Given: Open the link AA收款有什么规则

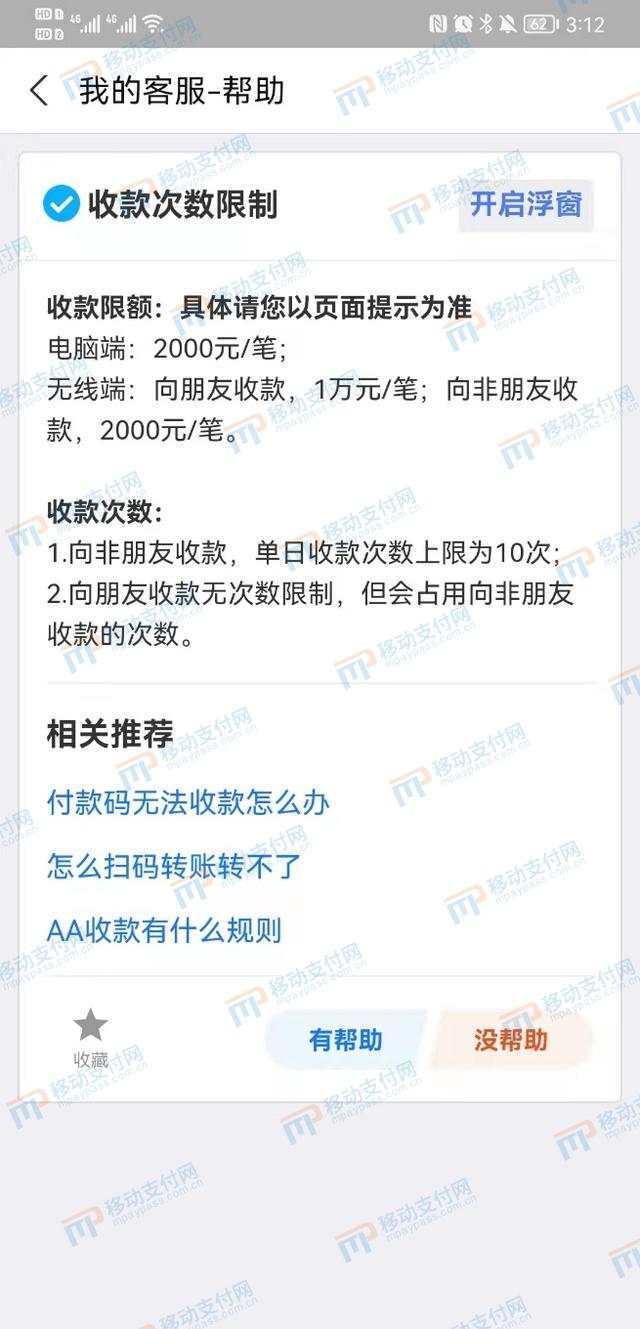Looking at the screenshot, I should (164, 931).
